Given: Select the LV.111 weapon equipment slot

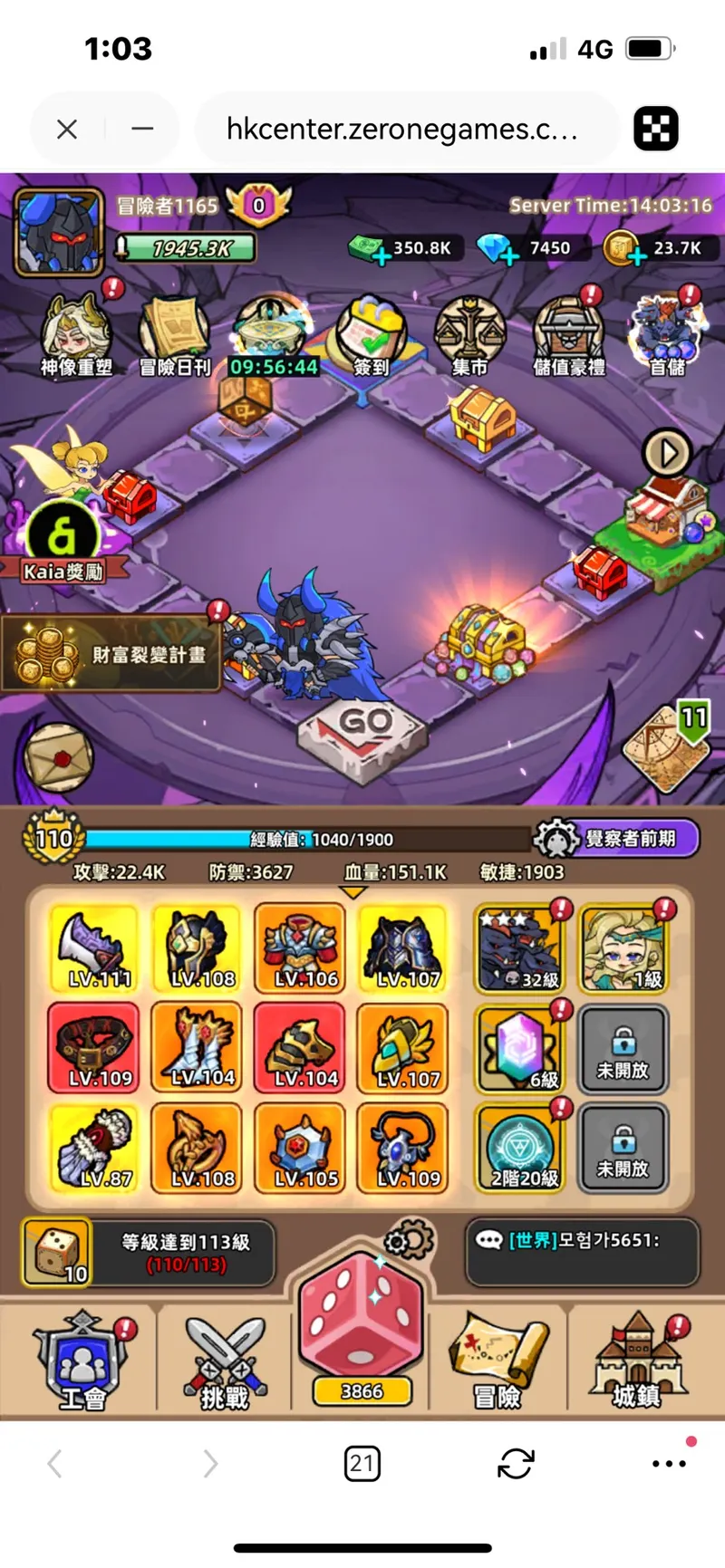Looking at the screenshot, I should click(x=93, y=948).
